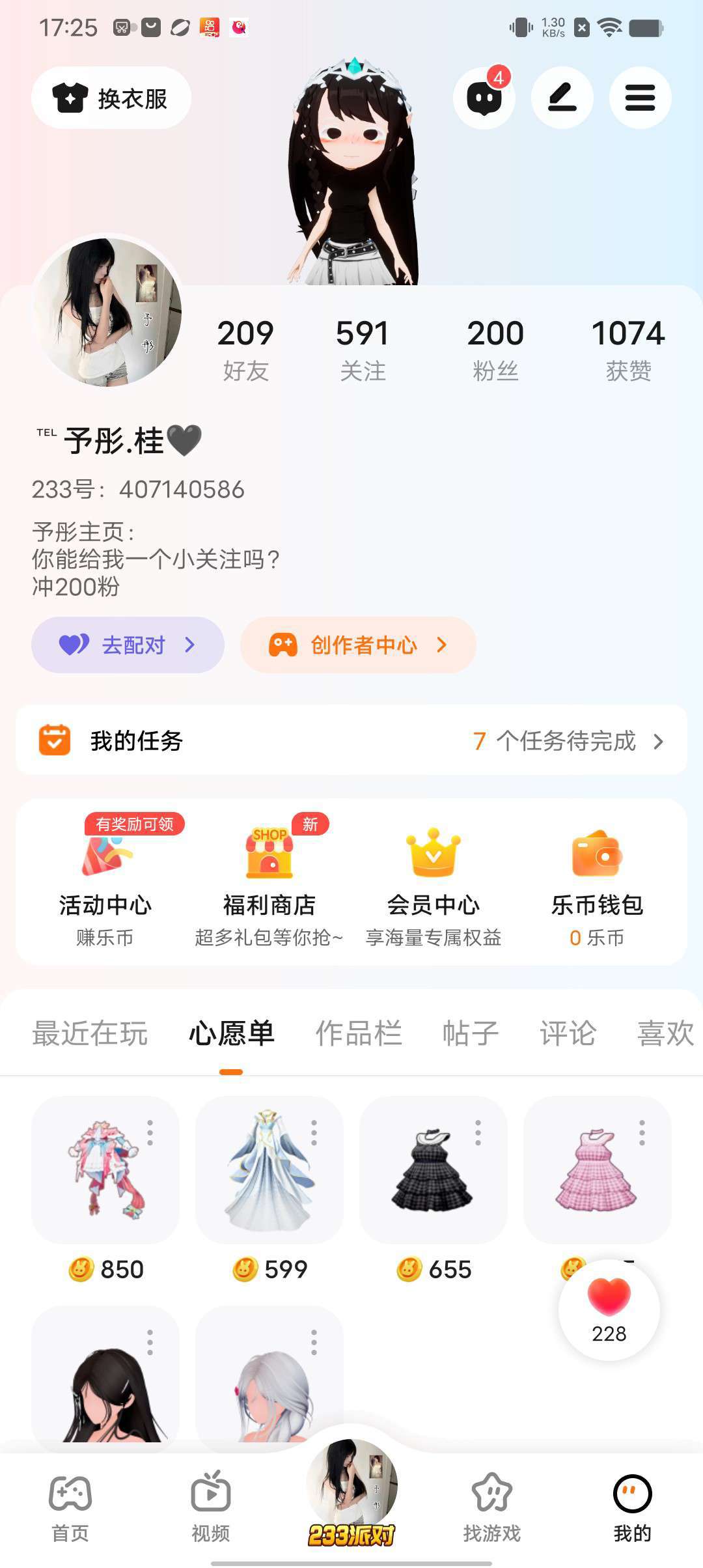Tap the edit profile pencil icon
This screenshot has height=1568, width=703.
(x=562, y=98)
